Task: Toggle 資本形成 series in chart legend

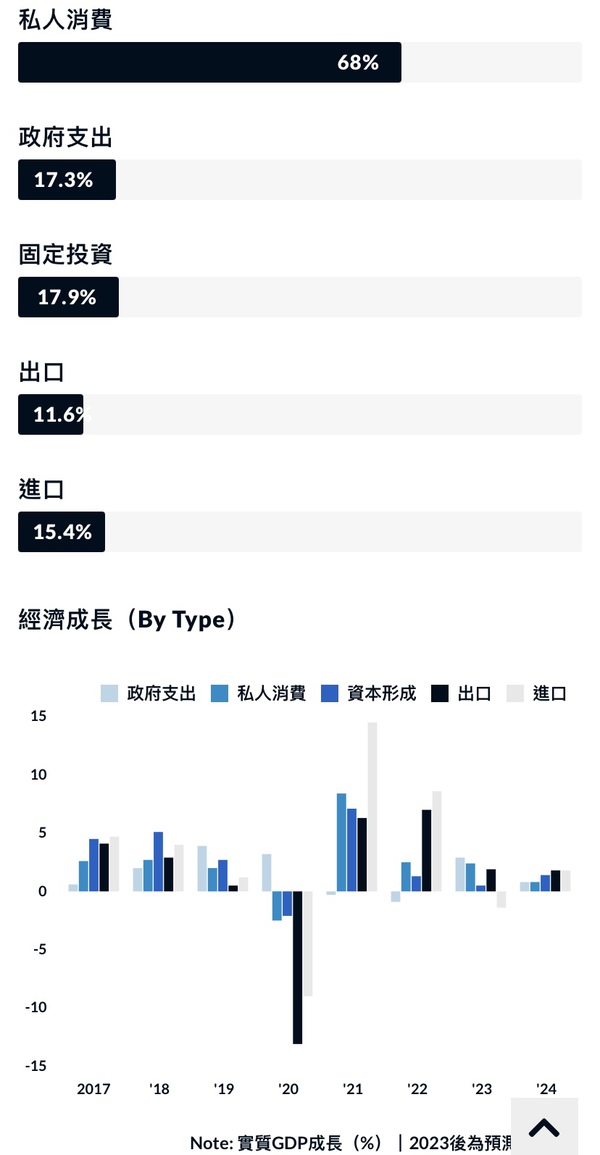Action: point(368,693)
